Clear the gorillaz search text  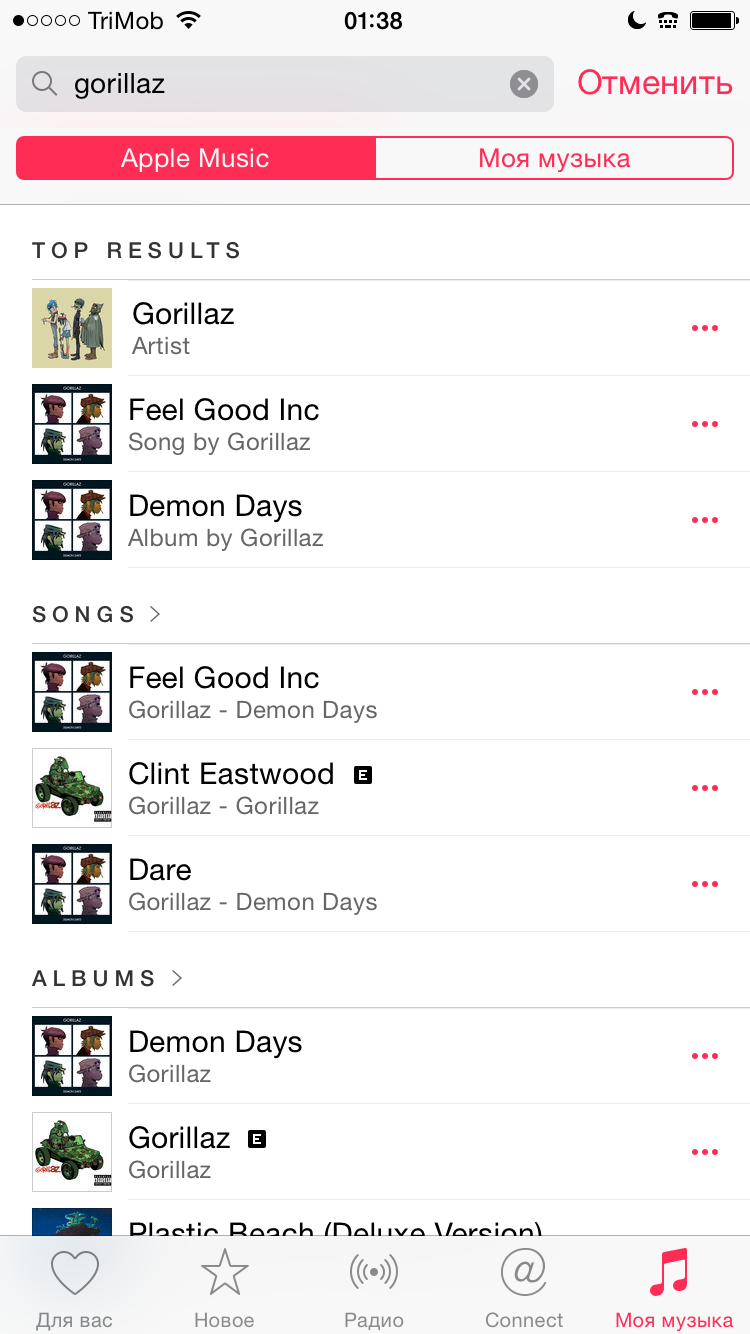[x=524, y=84]
